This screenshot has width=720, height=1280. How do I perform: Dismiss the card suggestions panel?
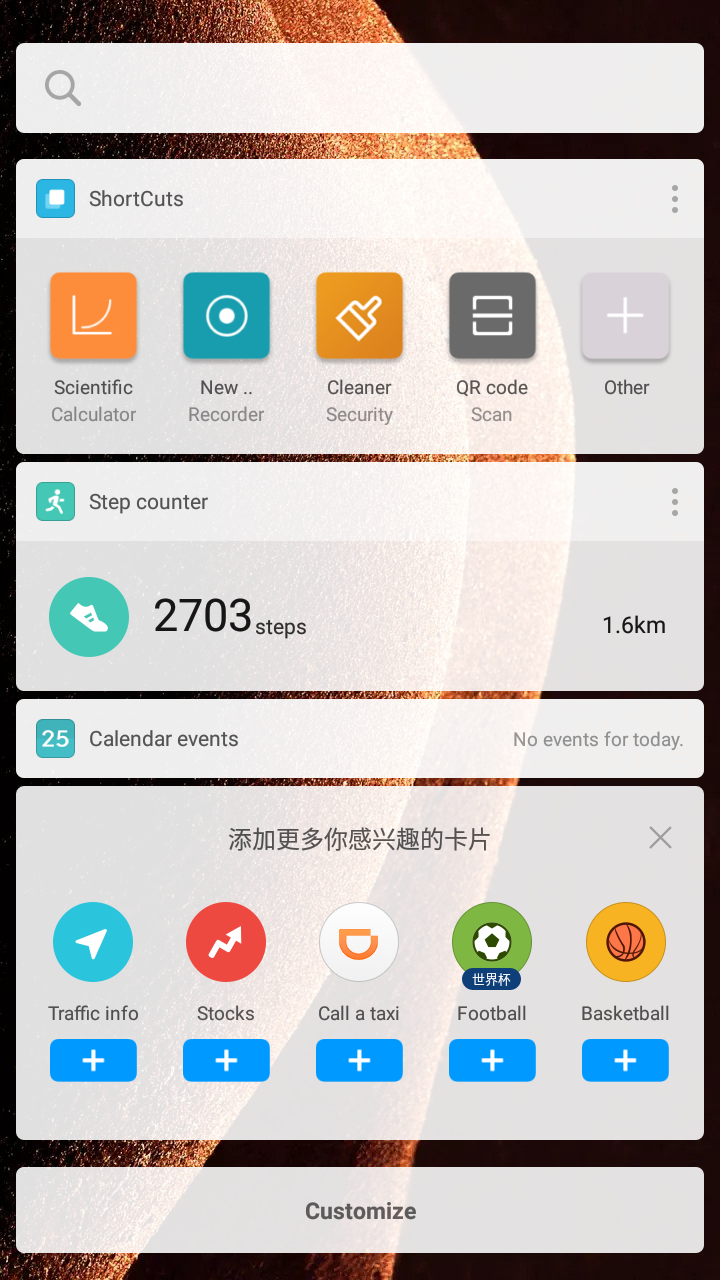660,838
